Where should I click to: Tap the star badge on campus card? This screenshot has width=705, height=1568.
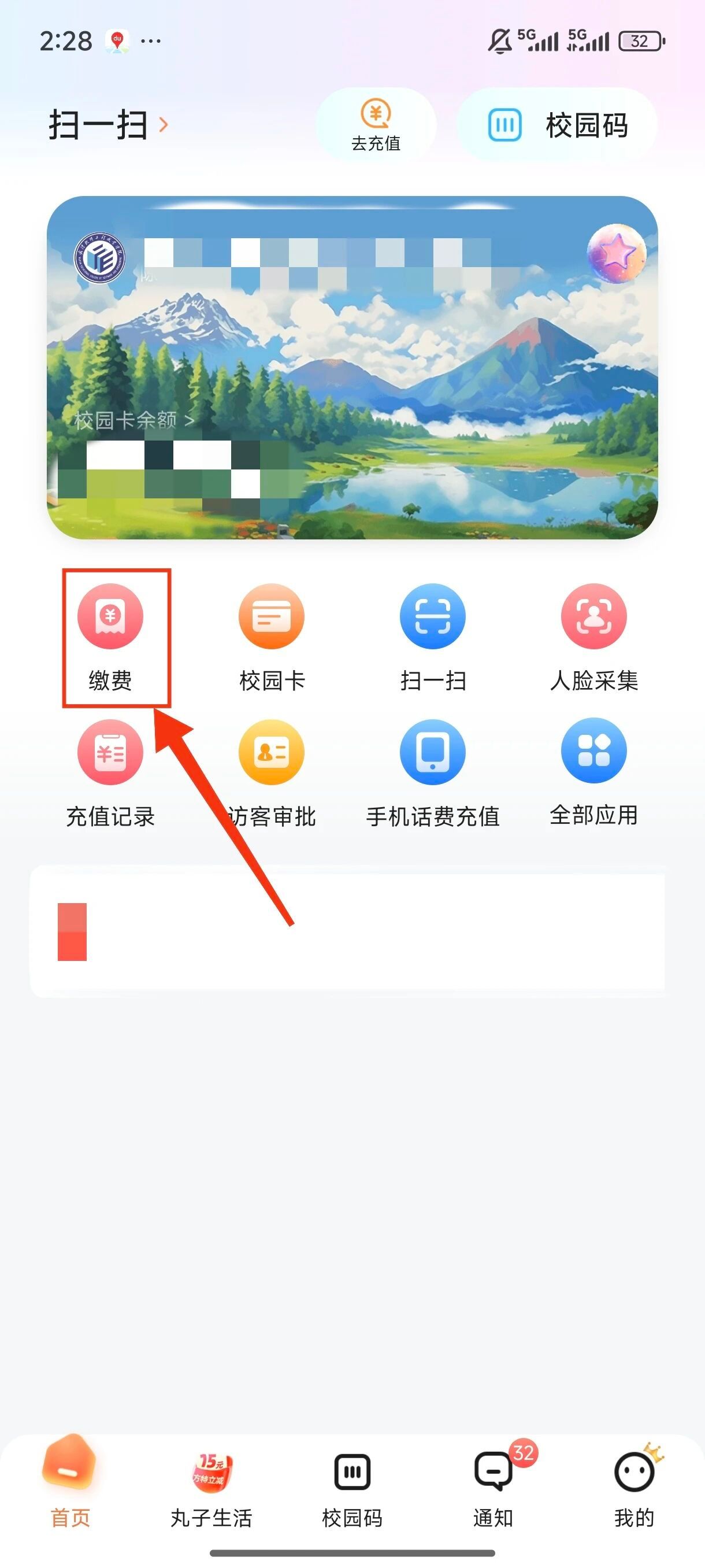tap(615, 254)
